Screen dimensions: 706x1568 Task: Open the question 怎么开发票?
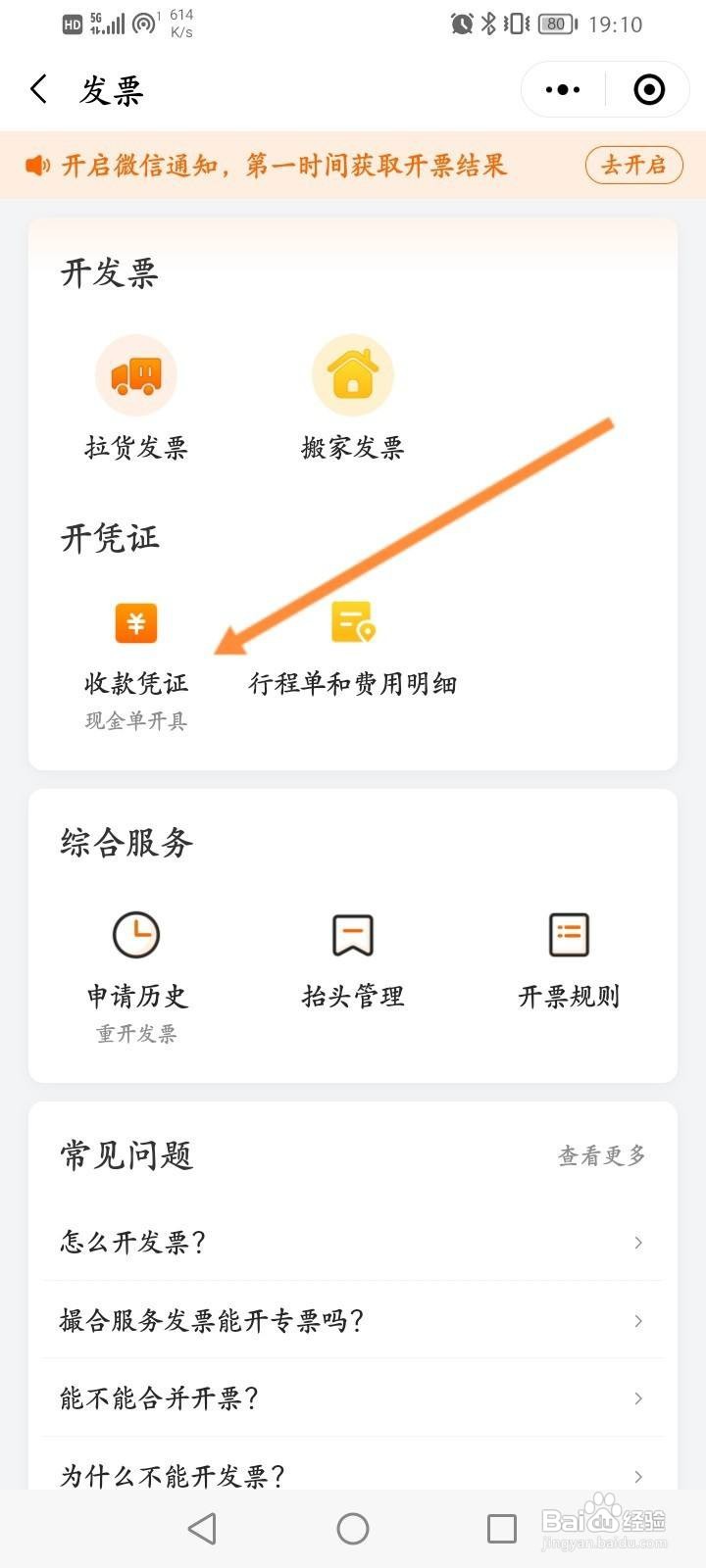point(353,1242)
